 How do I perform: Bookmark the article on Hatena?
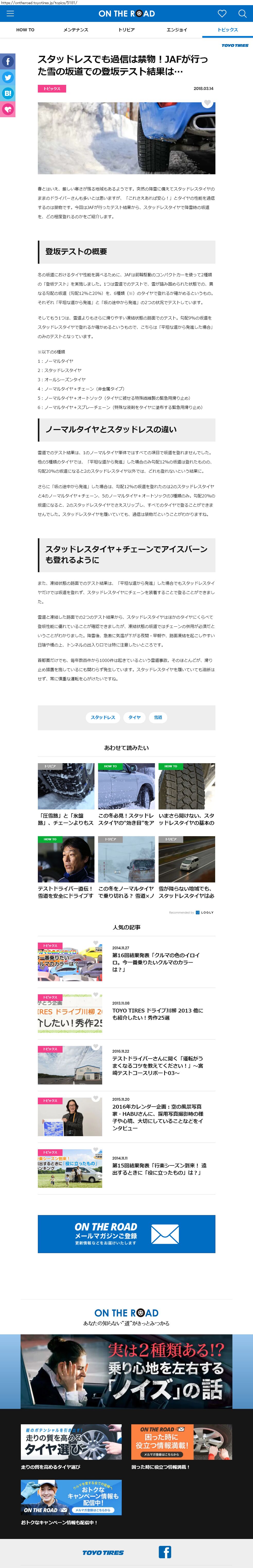7,93
